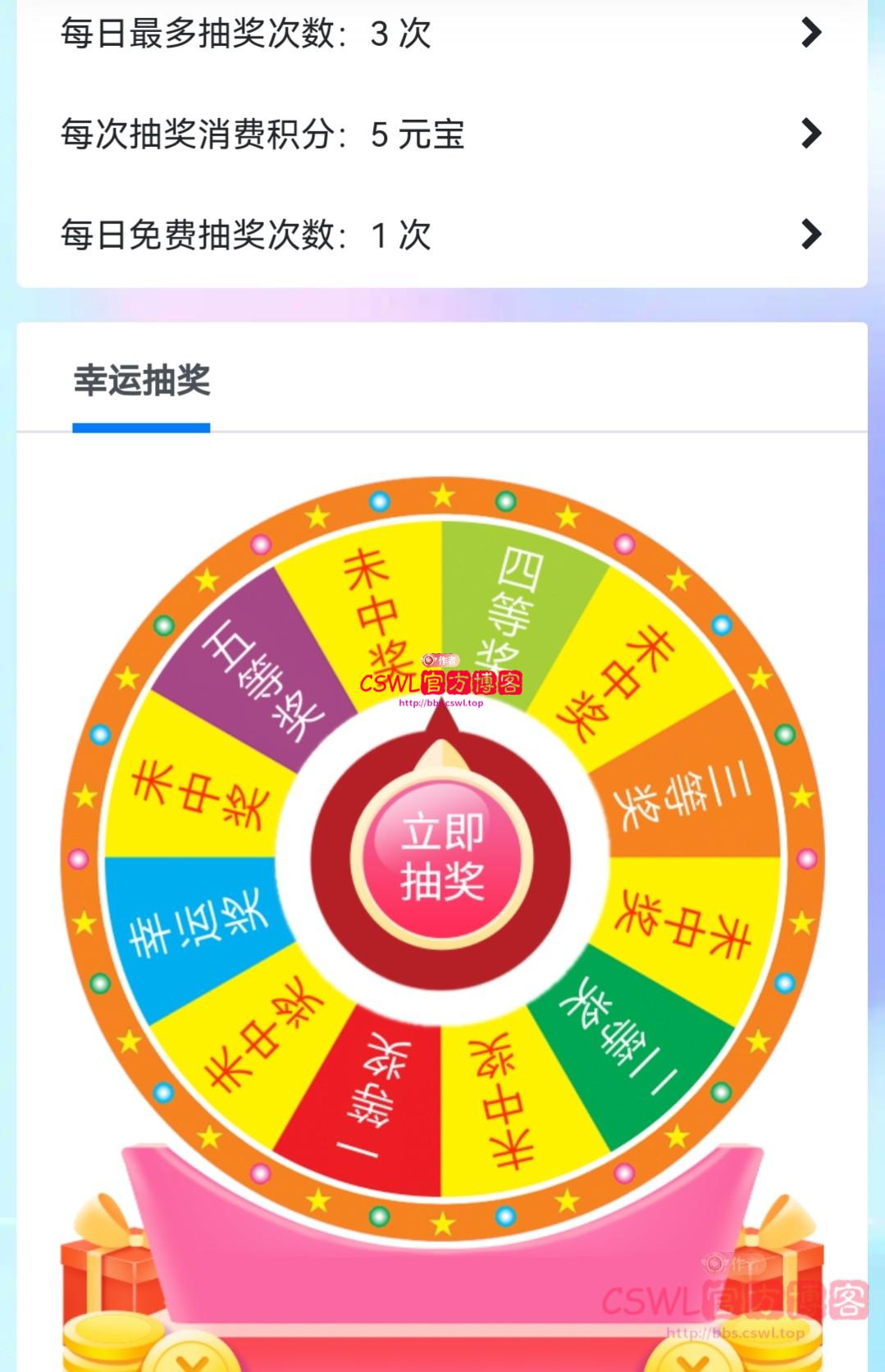Open the 每次抽奖消费积分 setting row
The width and height of the screenshot is (885, 1372).
[441, 134]
